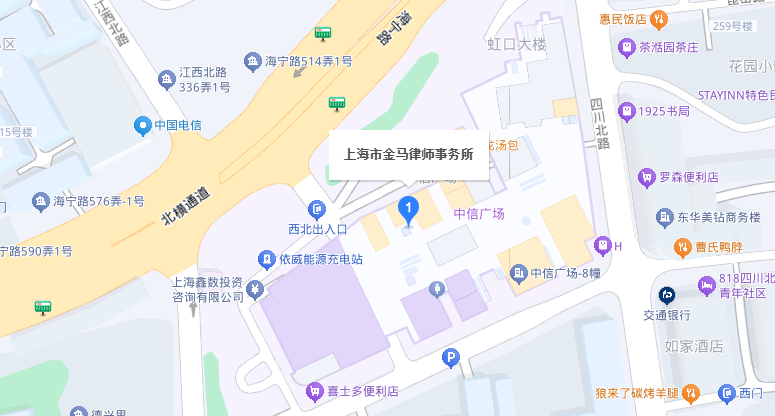Open the 上海市金马律师事务所 info bubble
This screenshot has width=775, height=416.
coord(409,155)
